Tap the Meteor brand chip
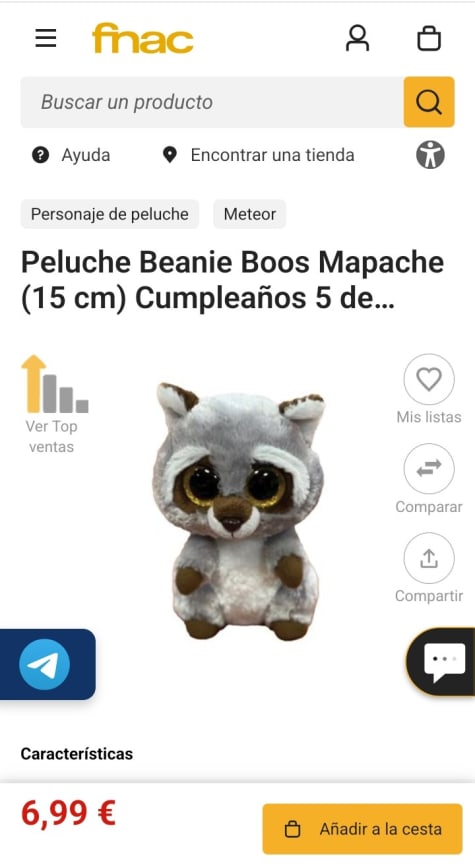Screen dimensions: 475x867 pos(249,214)
